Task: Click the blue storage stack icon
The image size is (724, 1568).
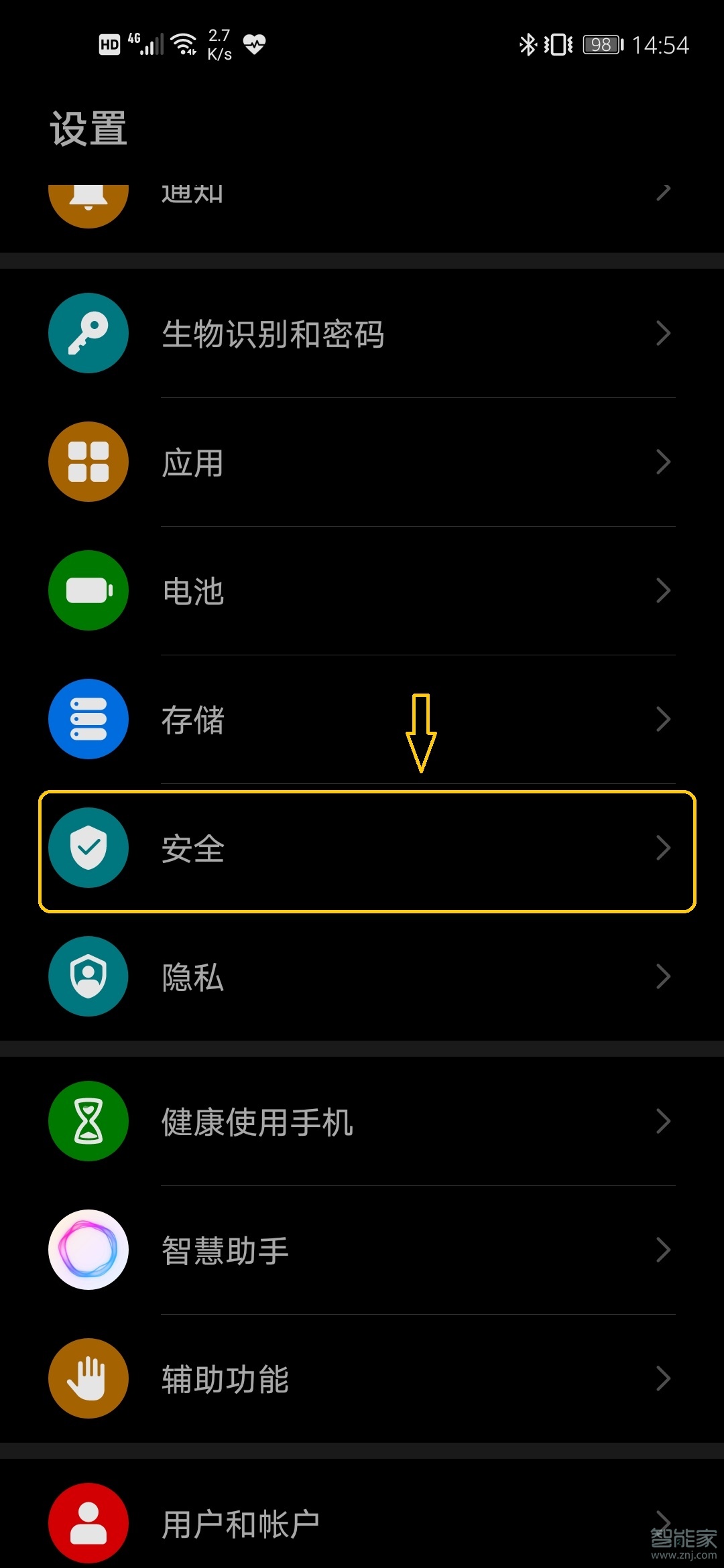Action: [88, 718]
